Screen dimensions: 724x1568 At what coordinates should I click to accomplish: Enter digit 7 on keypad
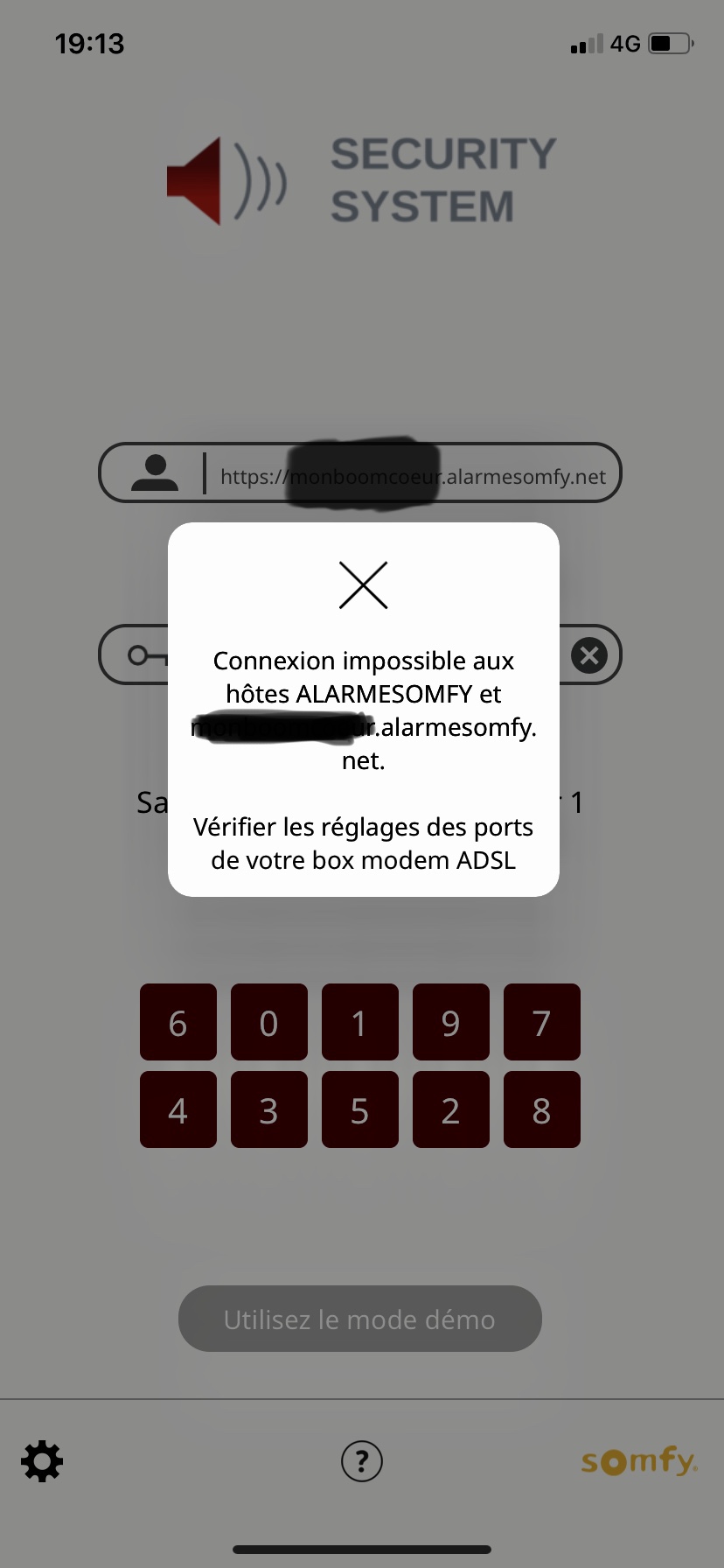pyautogui.click(x=541, y=1022)
